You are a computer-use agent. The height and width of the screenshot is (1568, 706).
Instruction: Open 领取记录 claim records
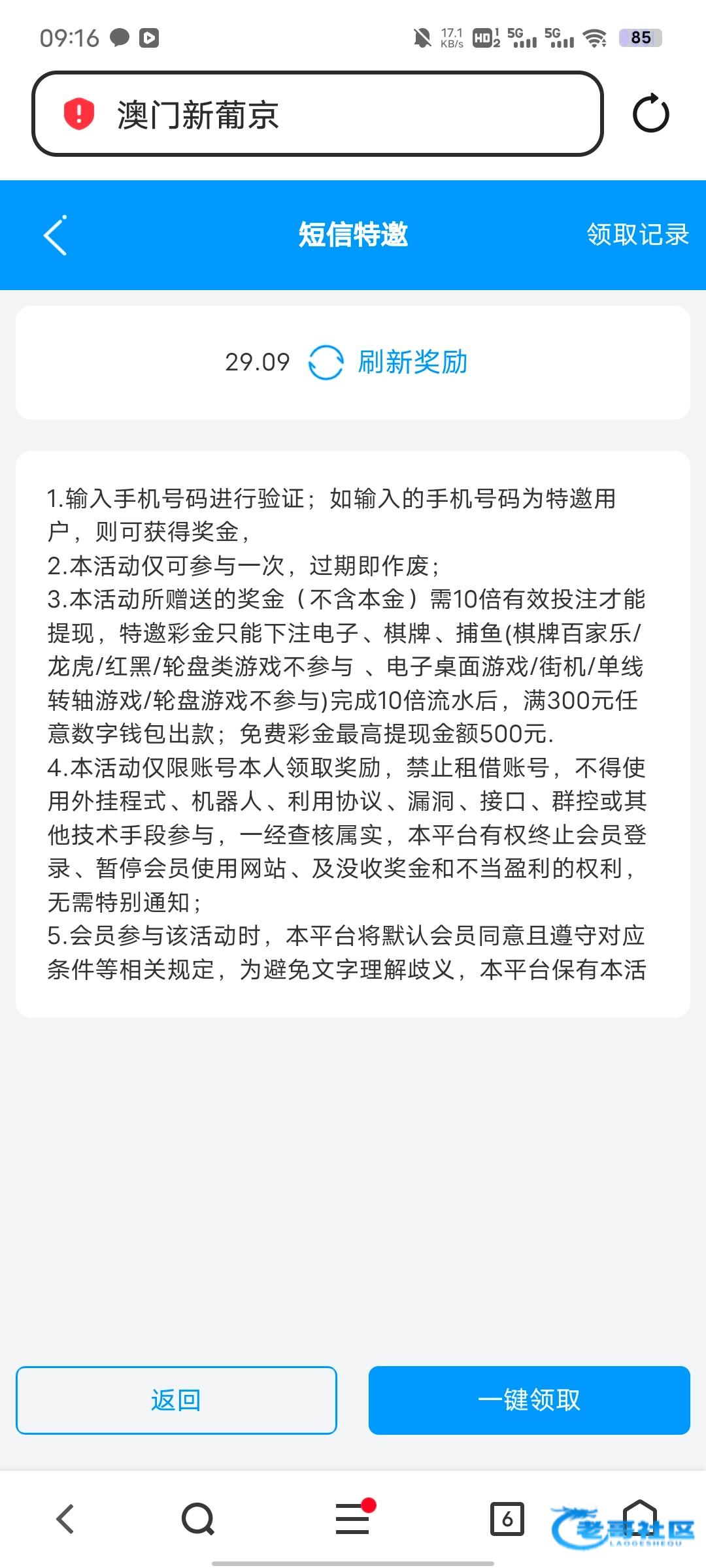(637, 235)
